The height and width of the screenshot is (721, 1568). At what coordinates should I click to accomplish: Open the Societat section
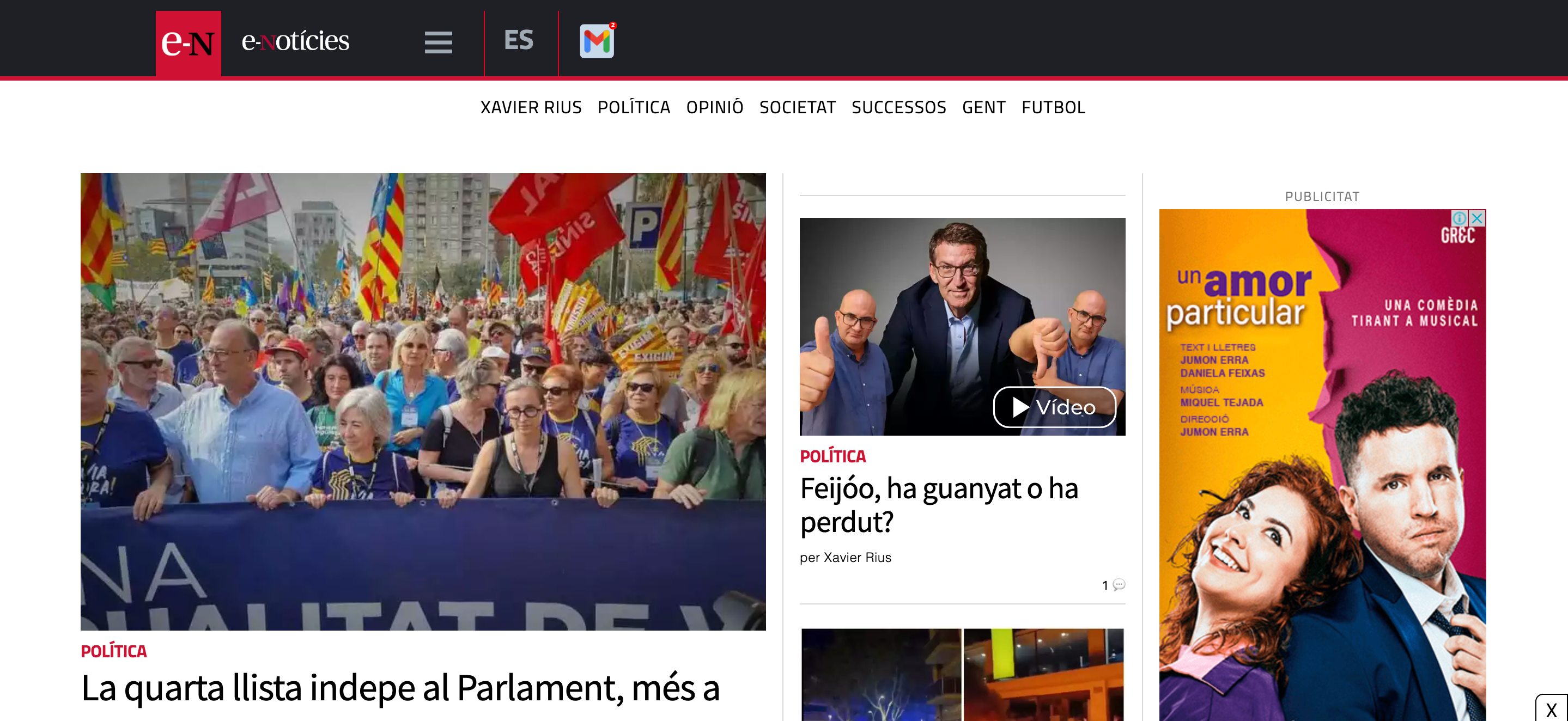[798, 107]
